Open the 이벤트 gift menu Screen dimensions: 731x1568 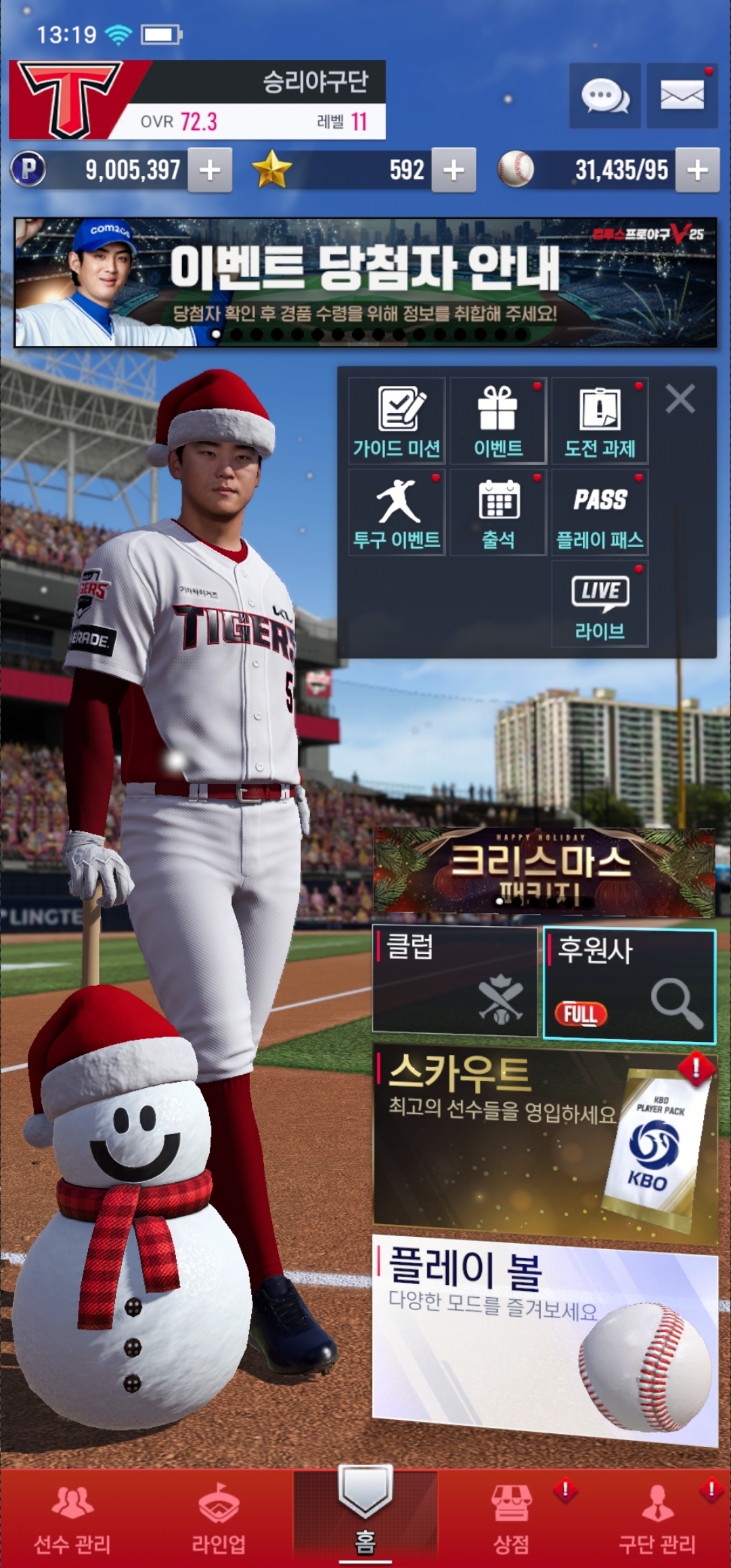[498, 420]
